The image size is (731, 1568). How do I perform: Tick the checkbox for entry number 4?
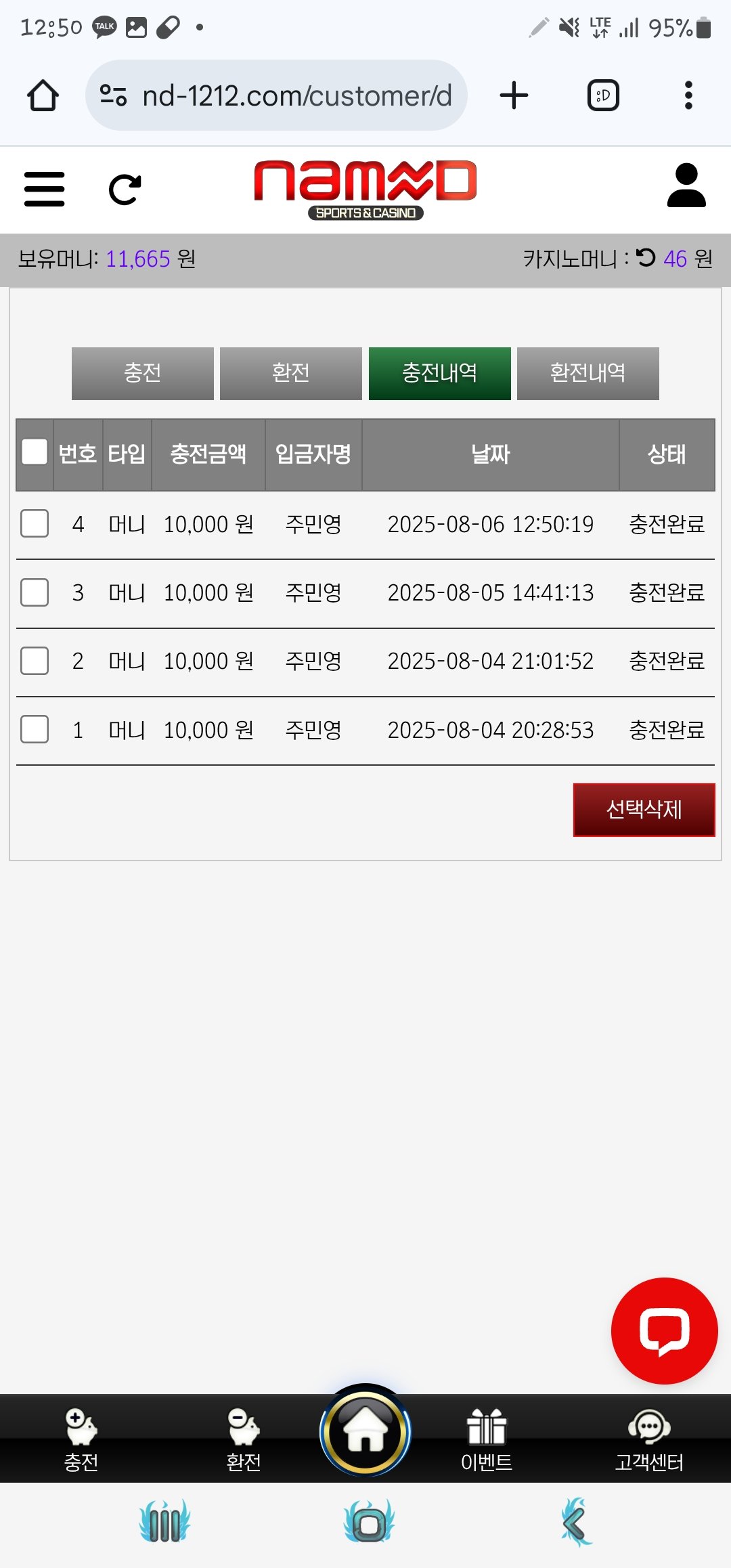coord(35,523)
